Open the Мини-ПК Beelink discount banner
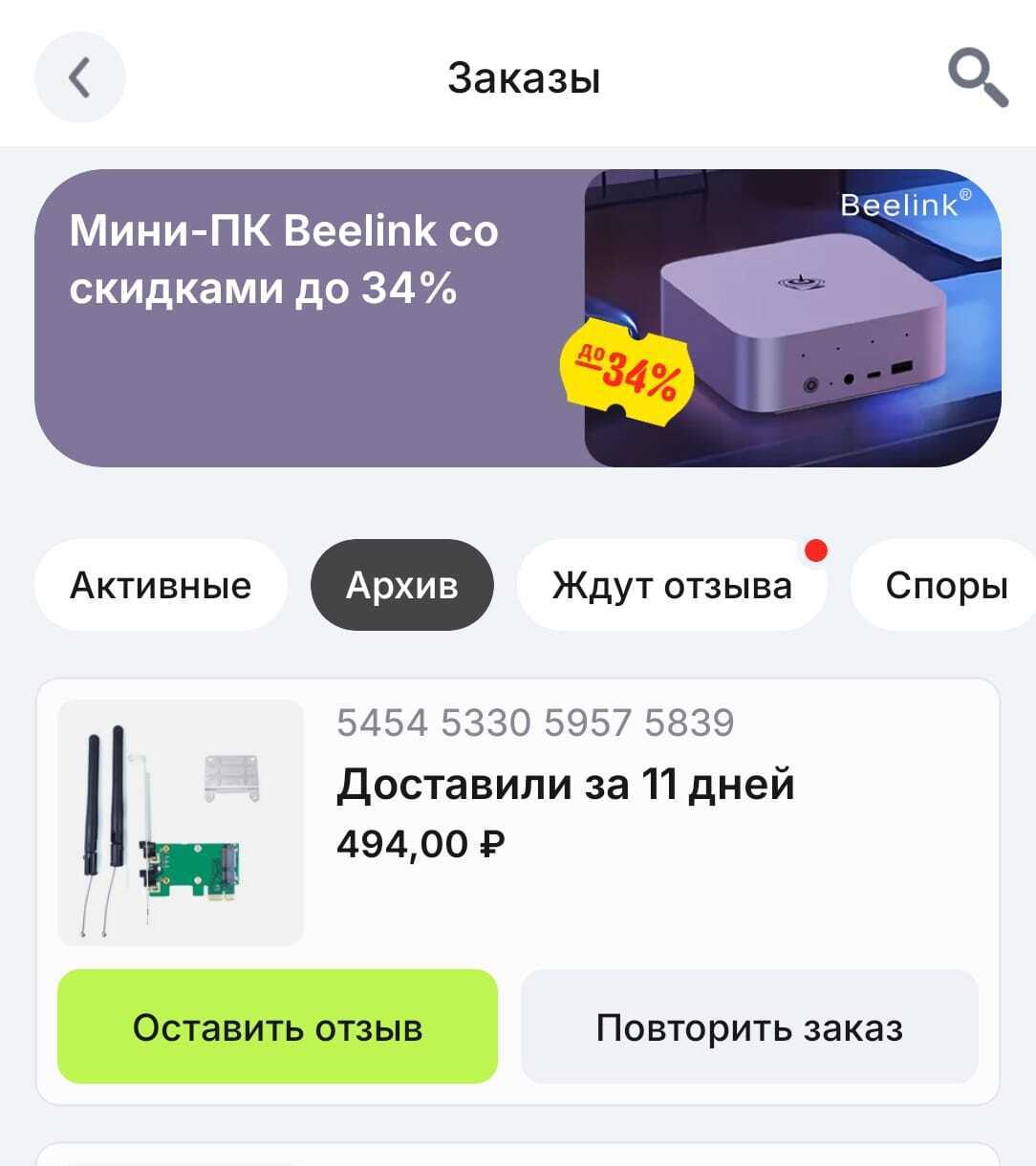1036x1166 pixels. pos(517,317)
